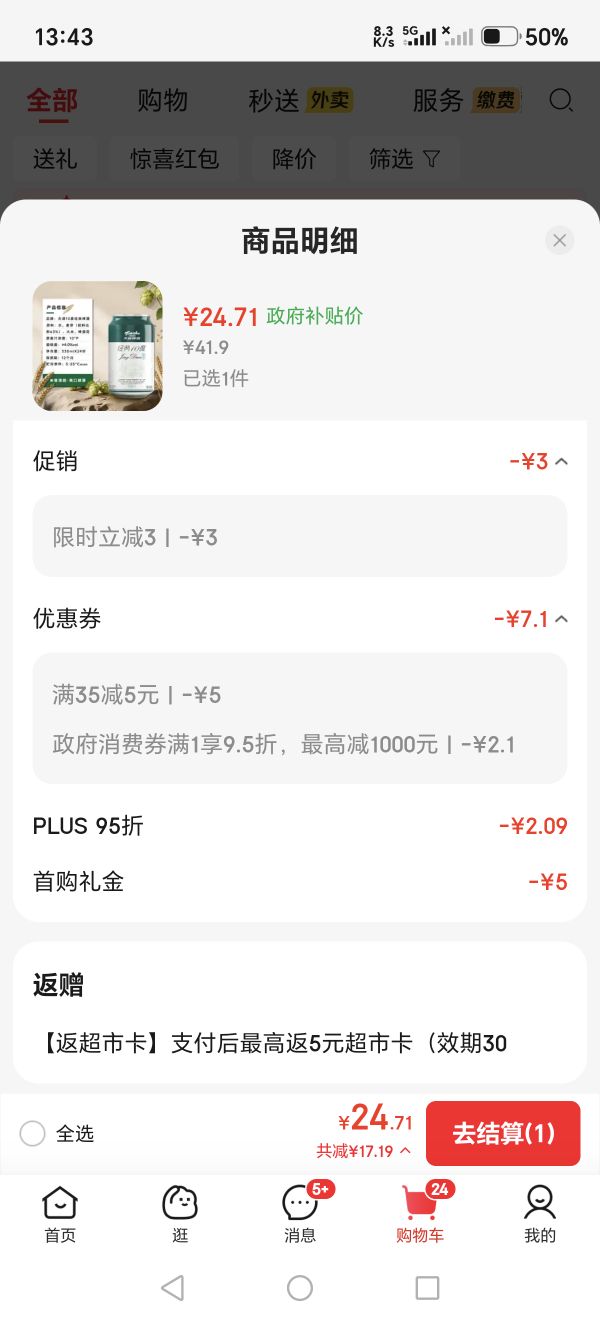
Task: Close the 商品明细 sheet
Action: click(x=559, y=240)
